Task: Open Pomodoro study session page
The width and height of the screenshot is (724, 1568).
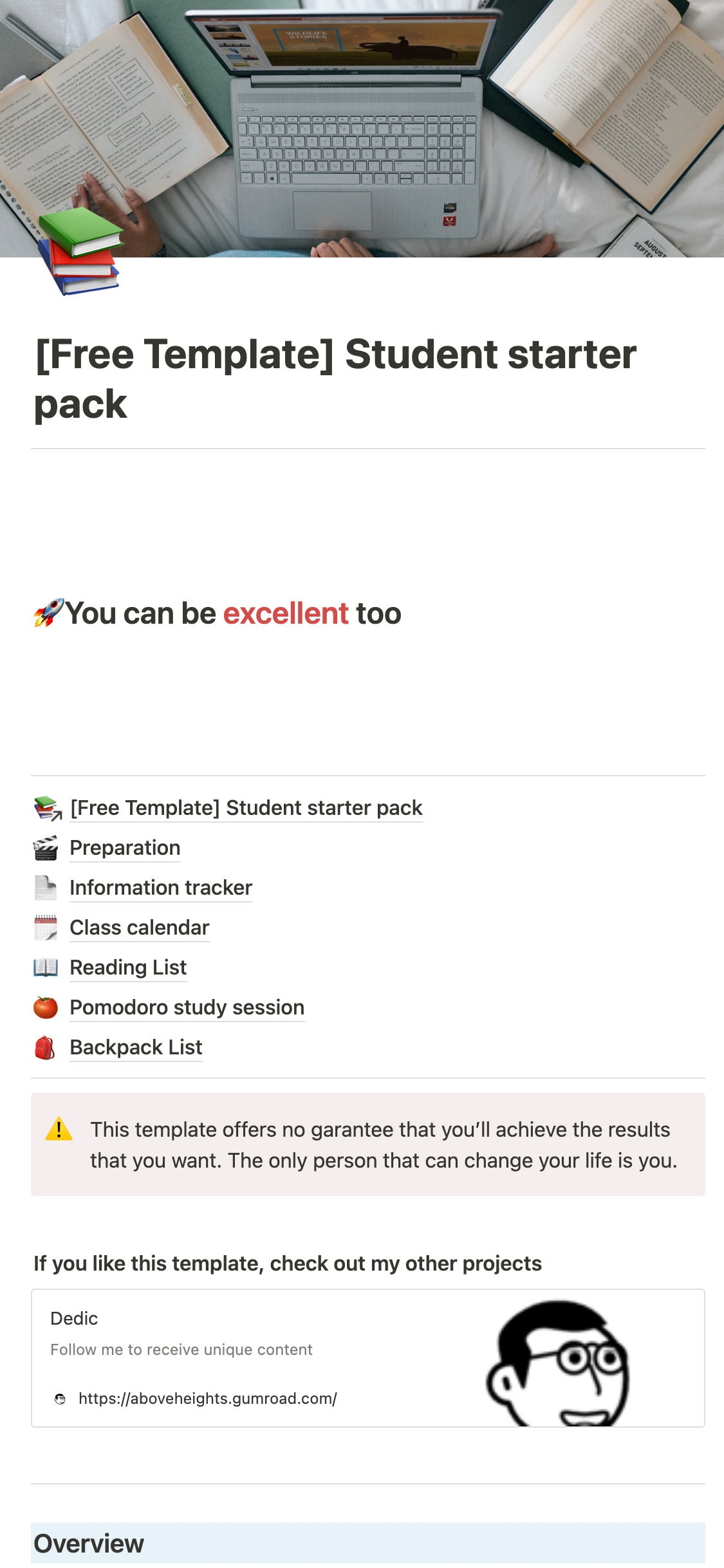Action: (x=187, y=1007)
